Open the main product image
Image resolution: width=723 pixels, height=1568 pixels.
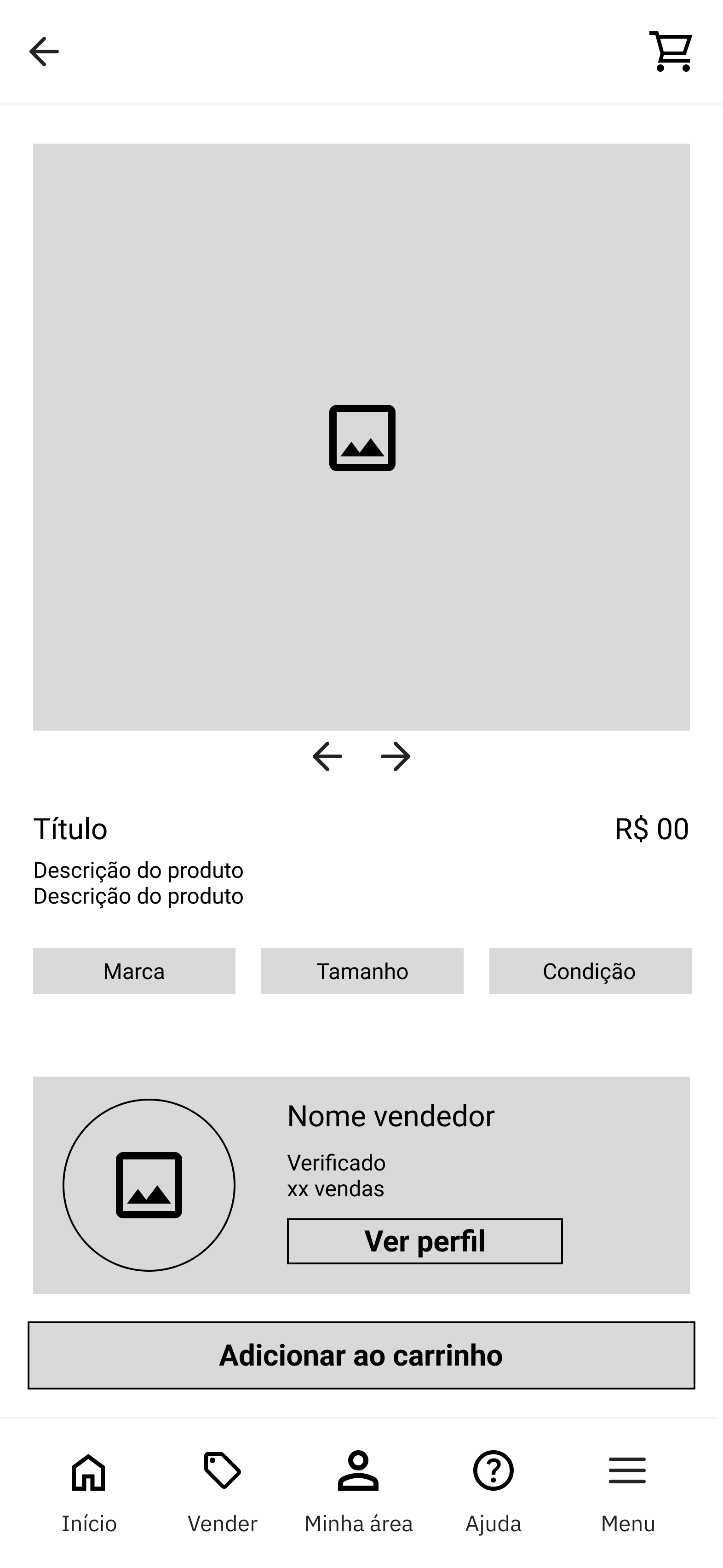tap(361, 437)
